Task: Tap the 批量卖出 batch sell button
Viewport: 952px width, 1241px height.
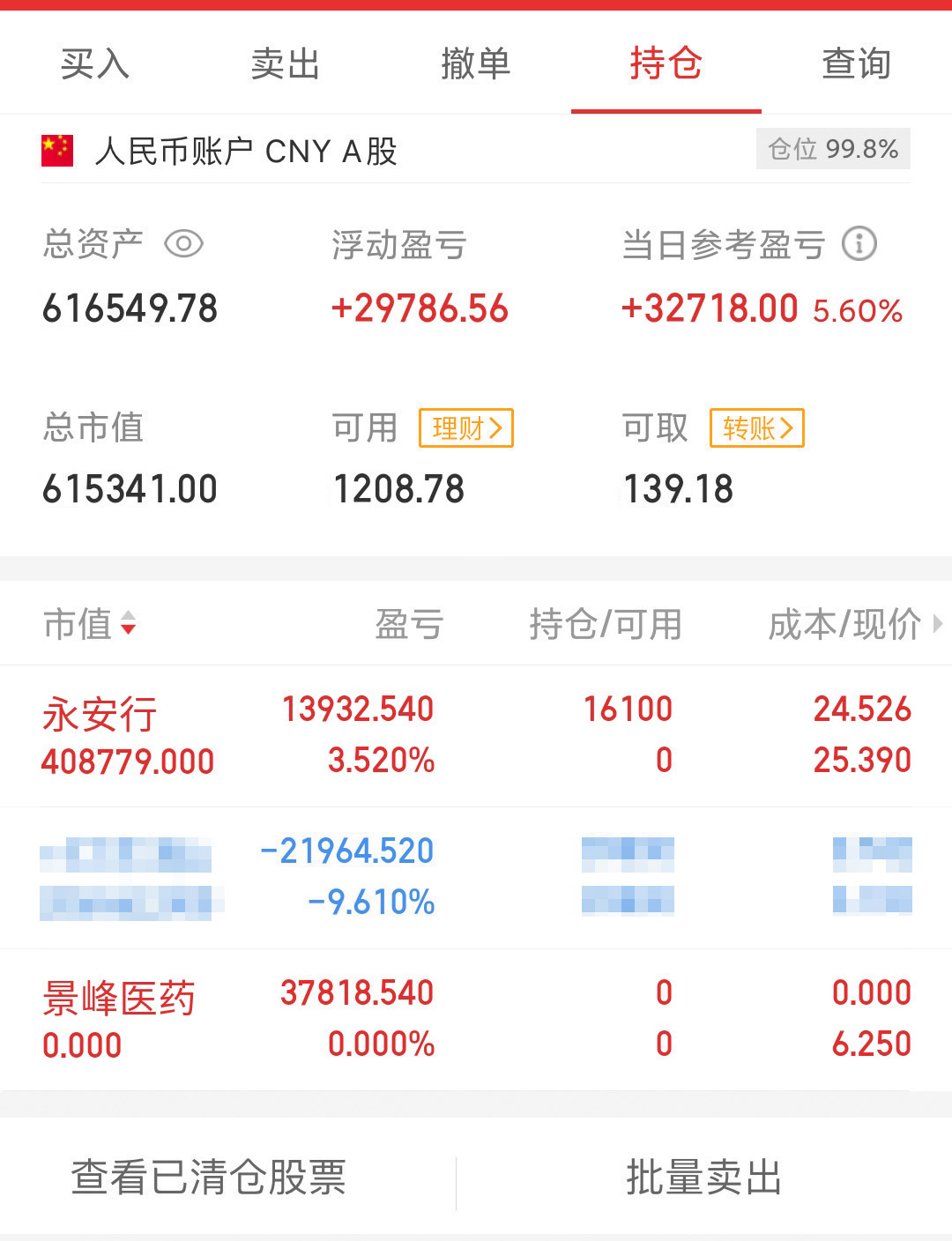Action: (x=703, y=1175)
